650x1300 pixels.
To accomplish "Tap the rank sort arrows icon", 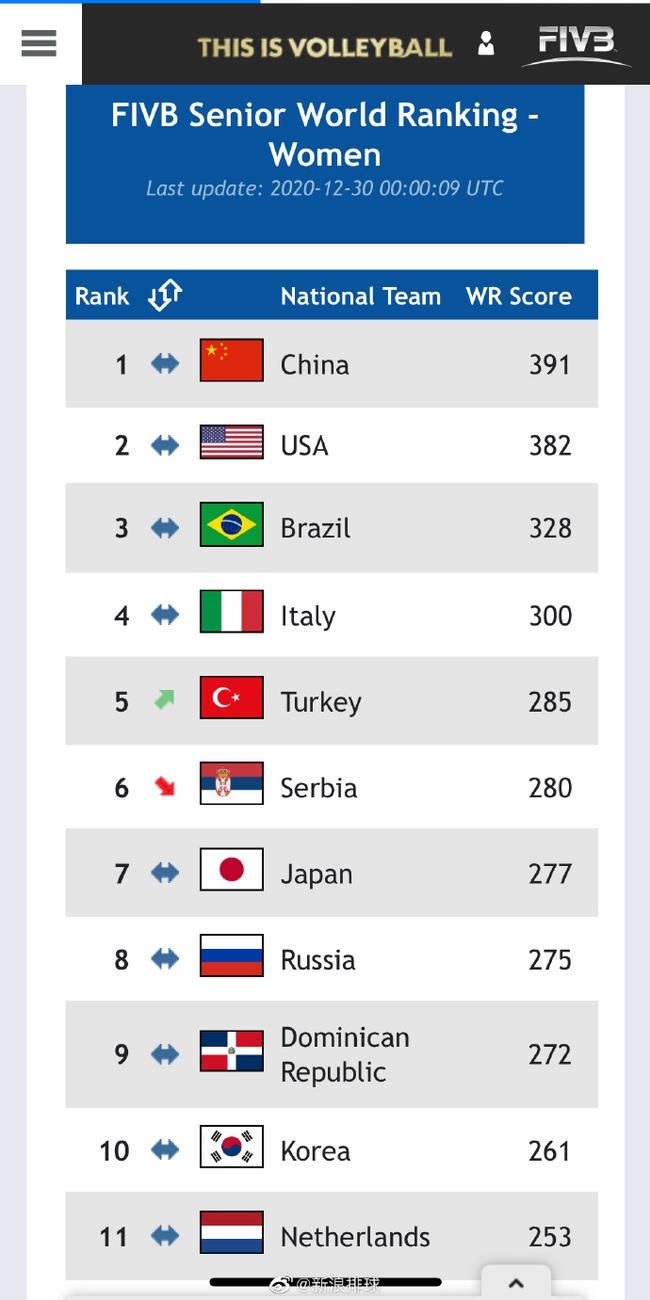I will pyautogui.click(x=165, y=295).
